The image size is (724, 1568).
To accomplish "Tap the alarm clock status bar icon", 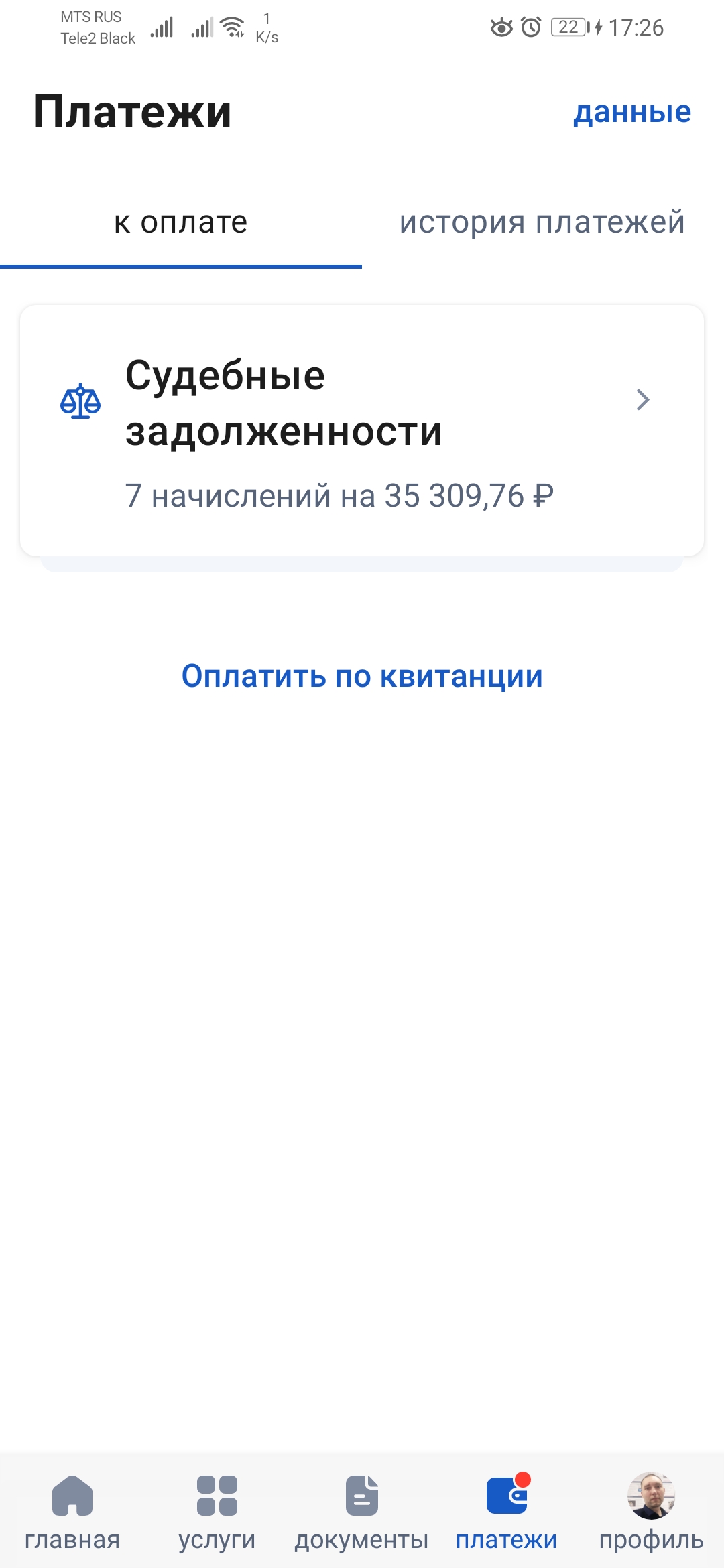I will click(x=529, y=27).
